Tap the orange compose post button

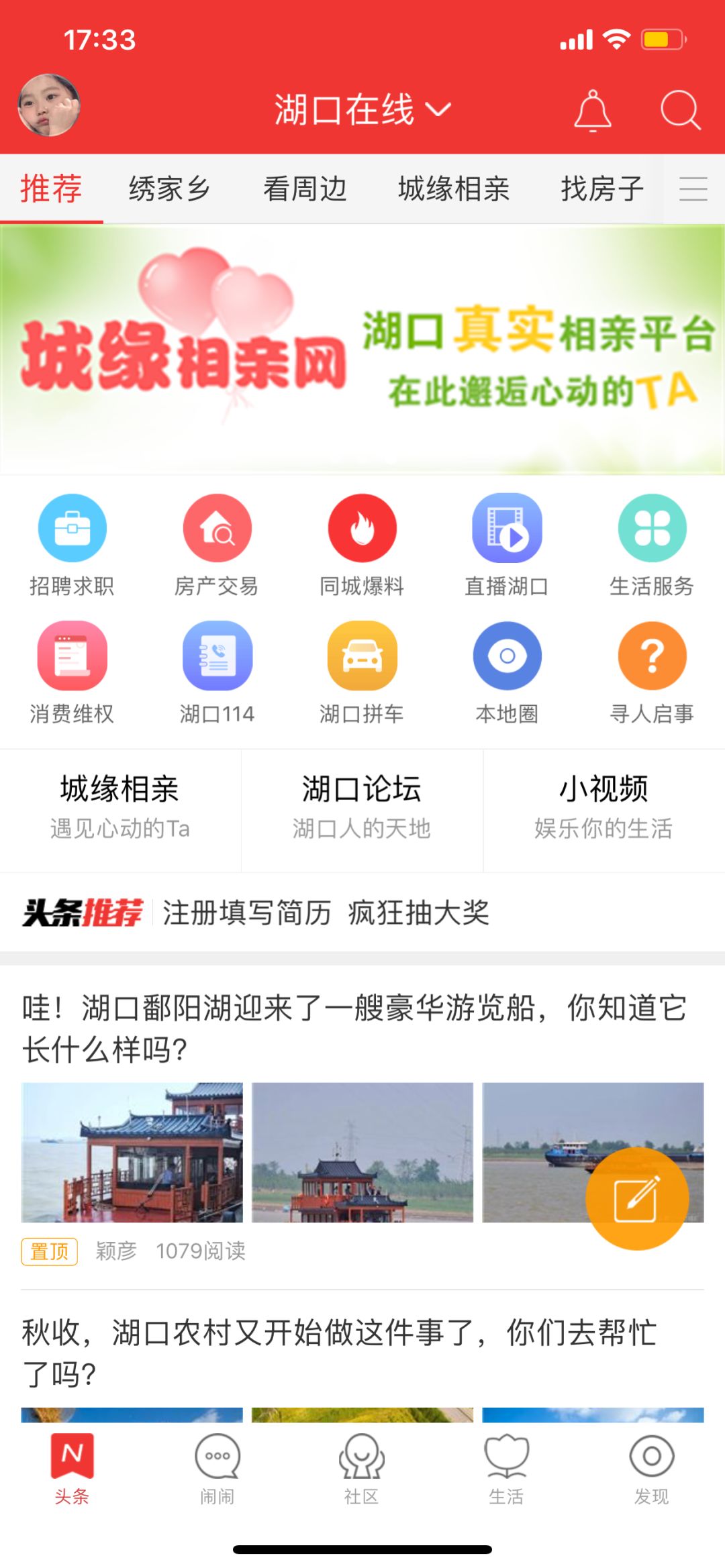[x=636, y=1198]
